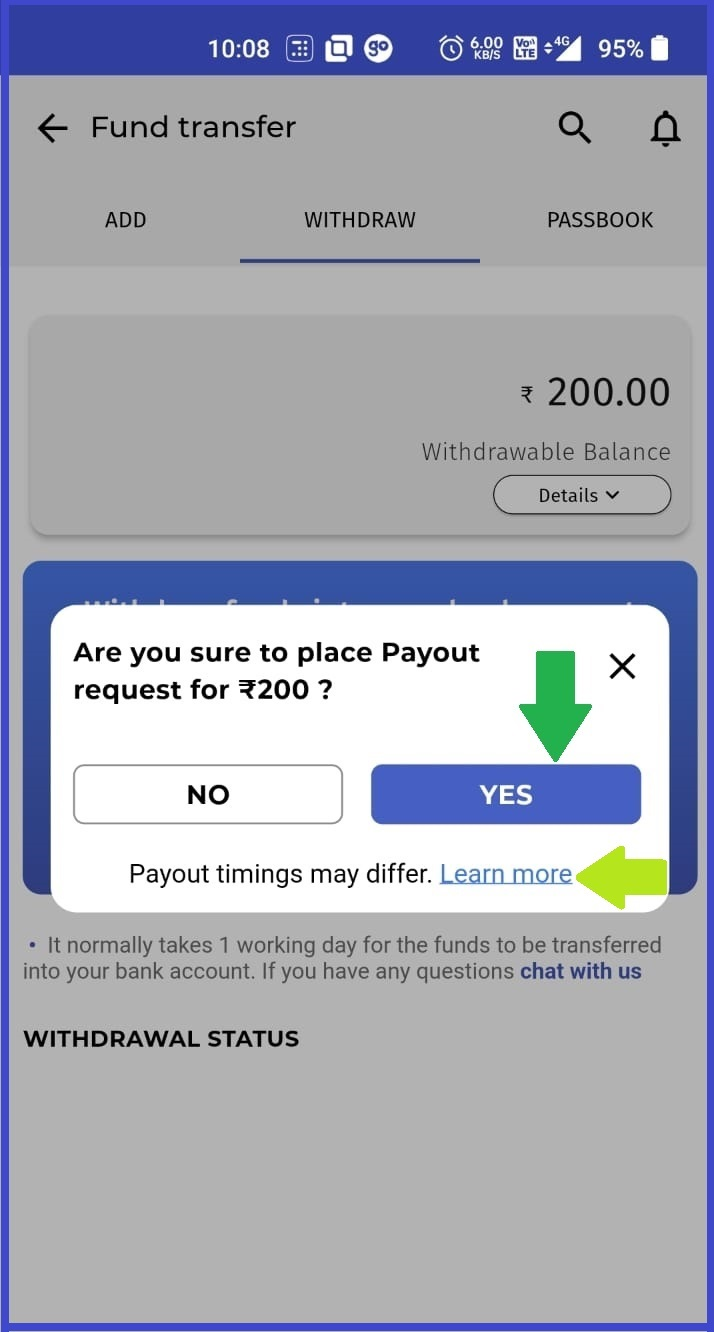This screenshot has width=714, height=1332.
Task: Close the payout confirmation dialog
Action: (622, 666)
